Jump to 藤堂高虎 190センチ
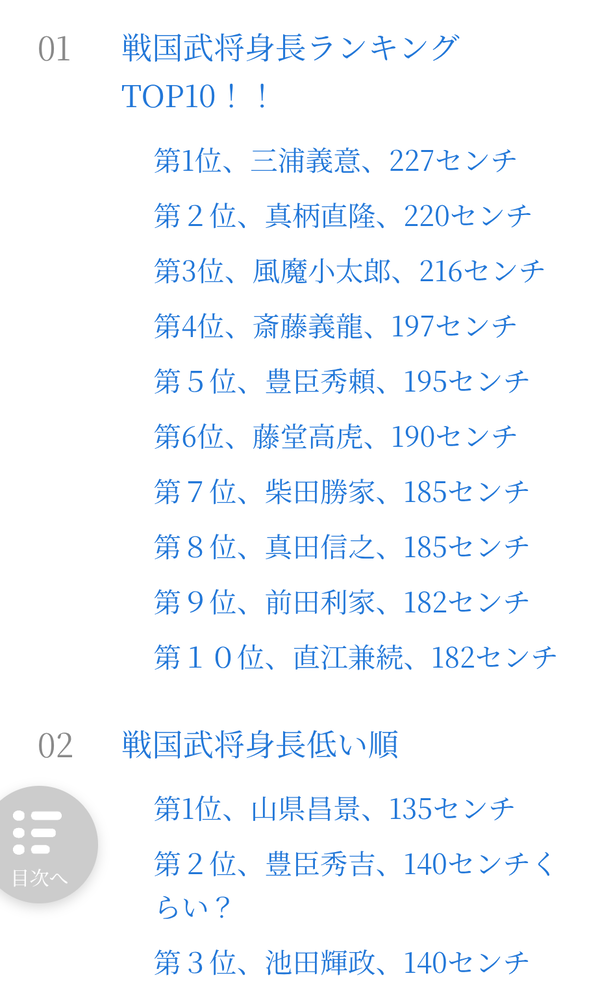 click(x=335, y=436)
